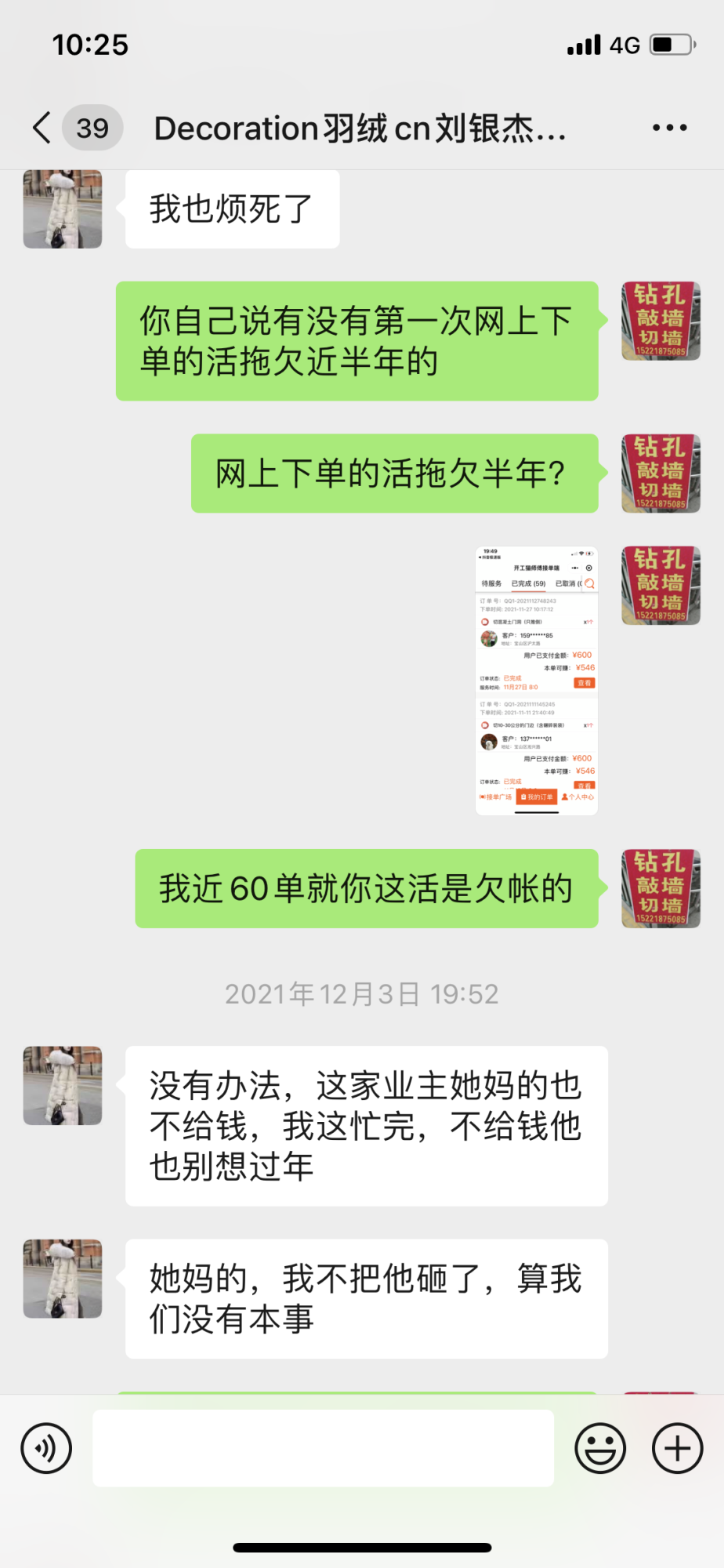The height and width of the screenshot is (1568, 724).
Task: Open the chat details overflow menu
Action: point(670,128)
